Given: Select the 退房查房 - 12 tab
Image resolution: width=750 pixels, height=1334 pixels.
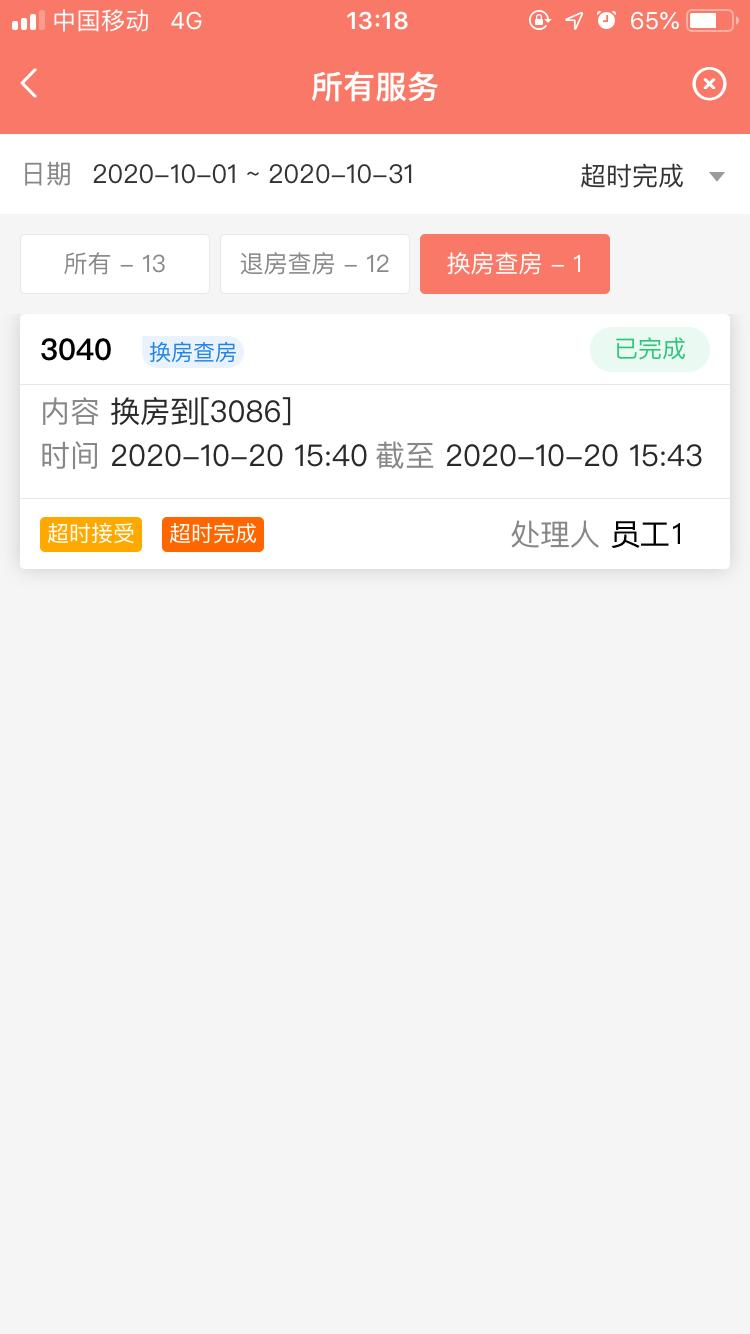Looking at the screenshot, I should 315,264.
